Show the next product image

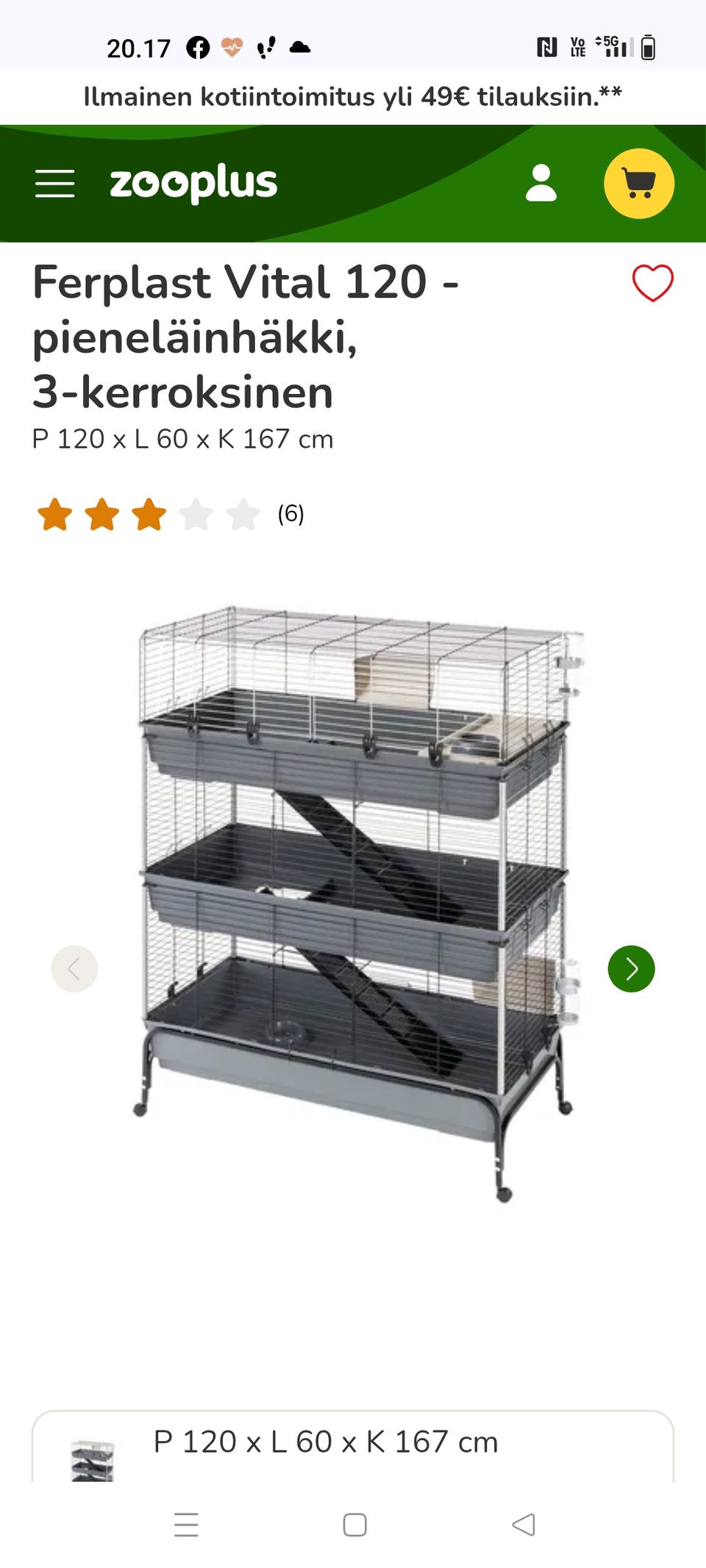631,968
